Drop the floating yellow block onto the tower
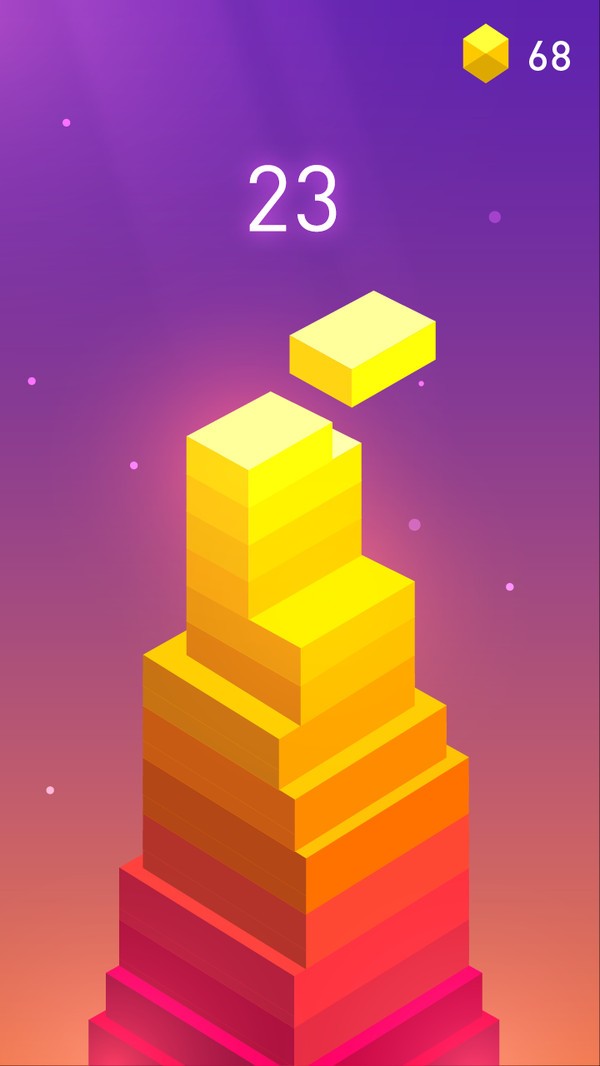This screenshot has width=600, height=1066. (x=362, y=347)
